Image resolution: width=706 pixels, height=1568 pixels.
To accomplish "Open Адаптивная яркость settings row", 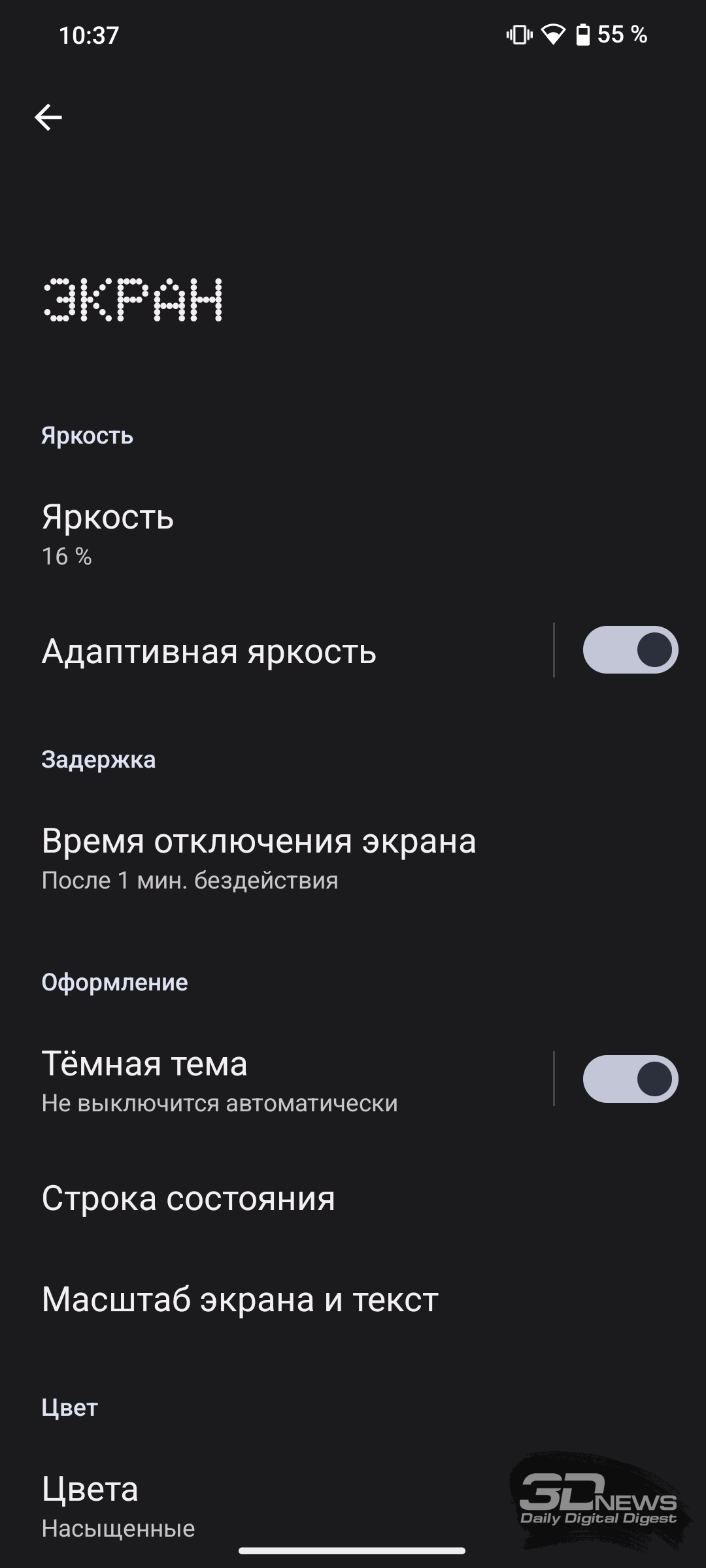I will tap(276, 651).
